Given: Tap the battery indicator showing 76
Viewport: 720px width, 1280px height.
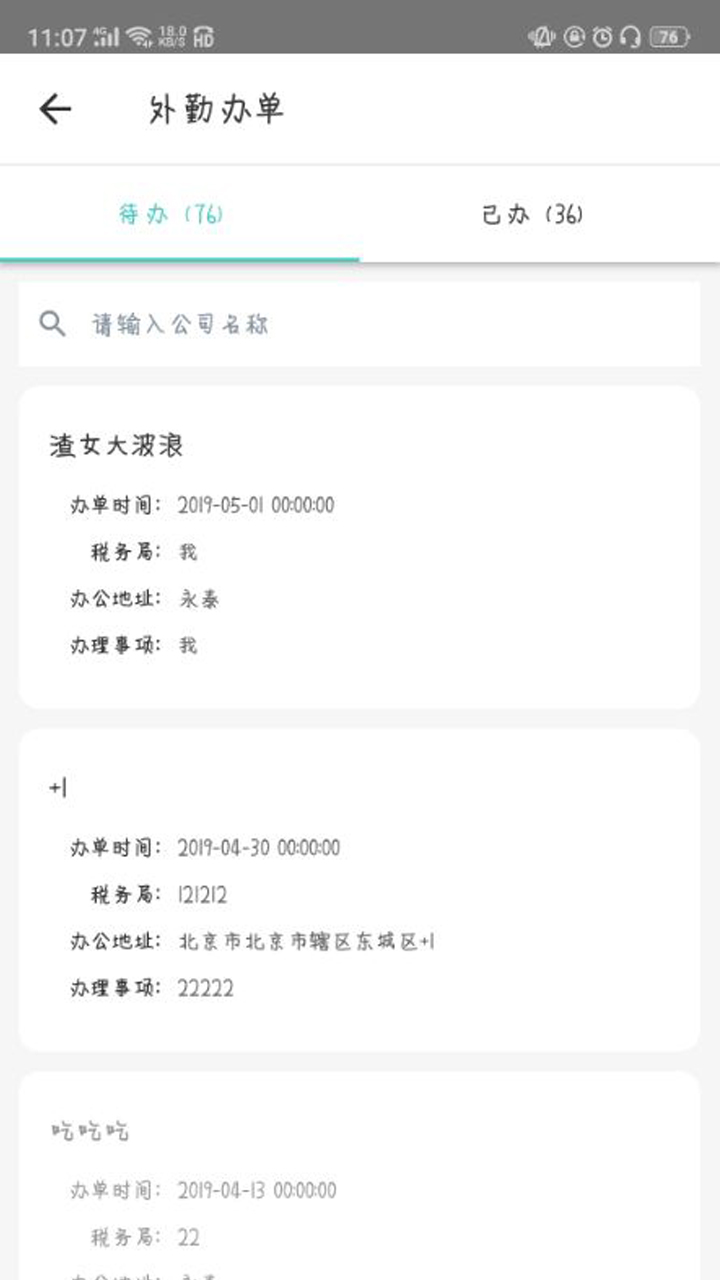Looking at the screenshot, I should click(672, 31).
